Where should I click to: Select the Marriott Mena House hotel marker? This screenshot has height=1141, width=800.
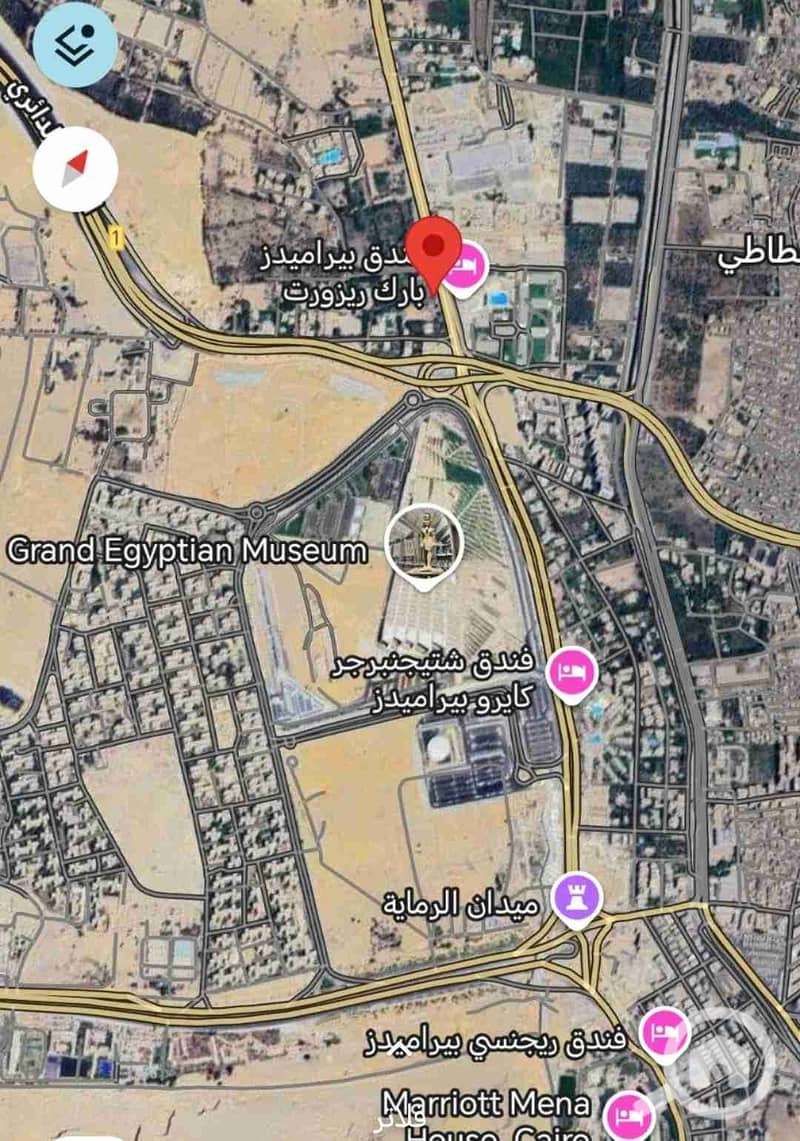630,1114
